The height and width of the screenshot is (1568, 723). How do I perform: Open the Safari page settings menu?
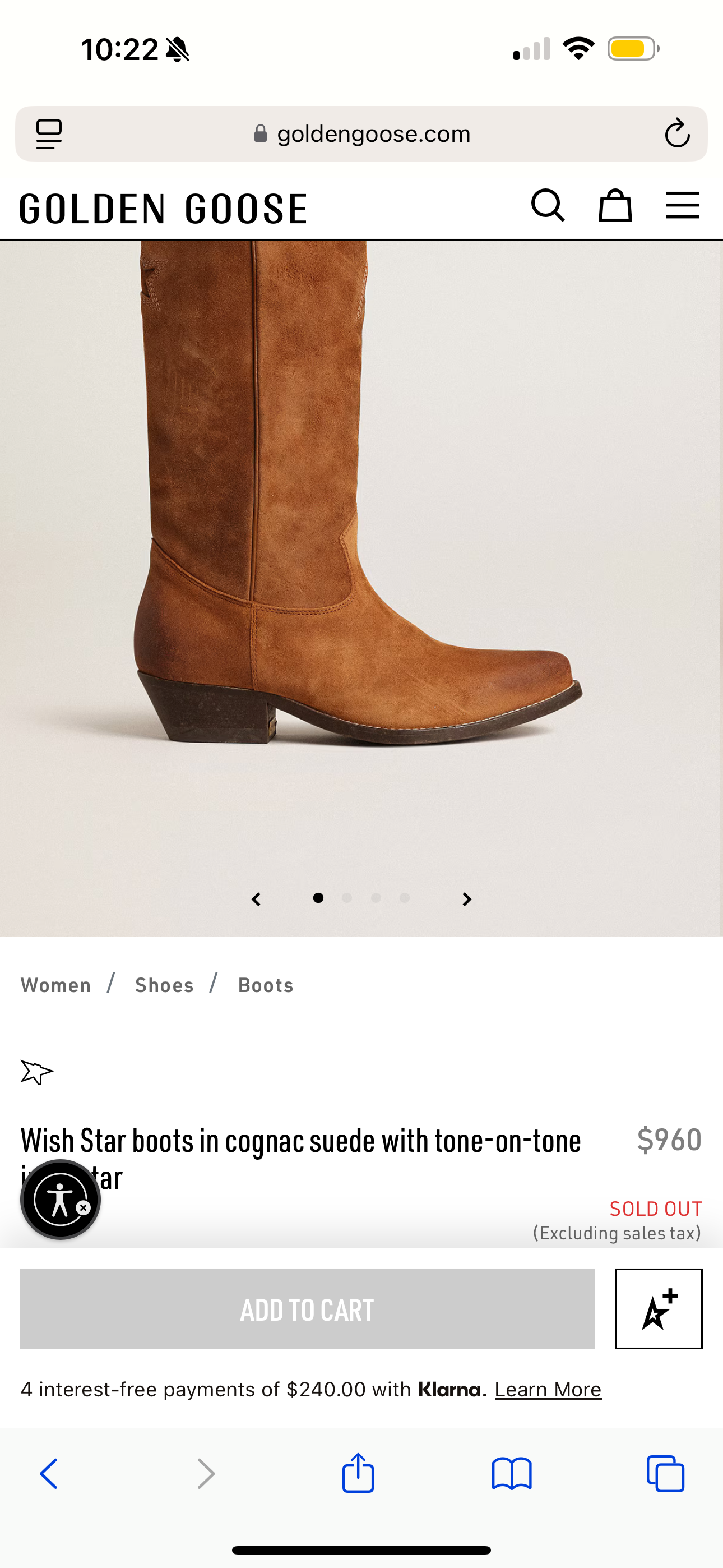(x=49, y=134)
